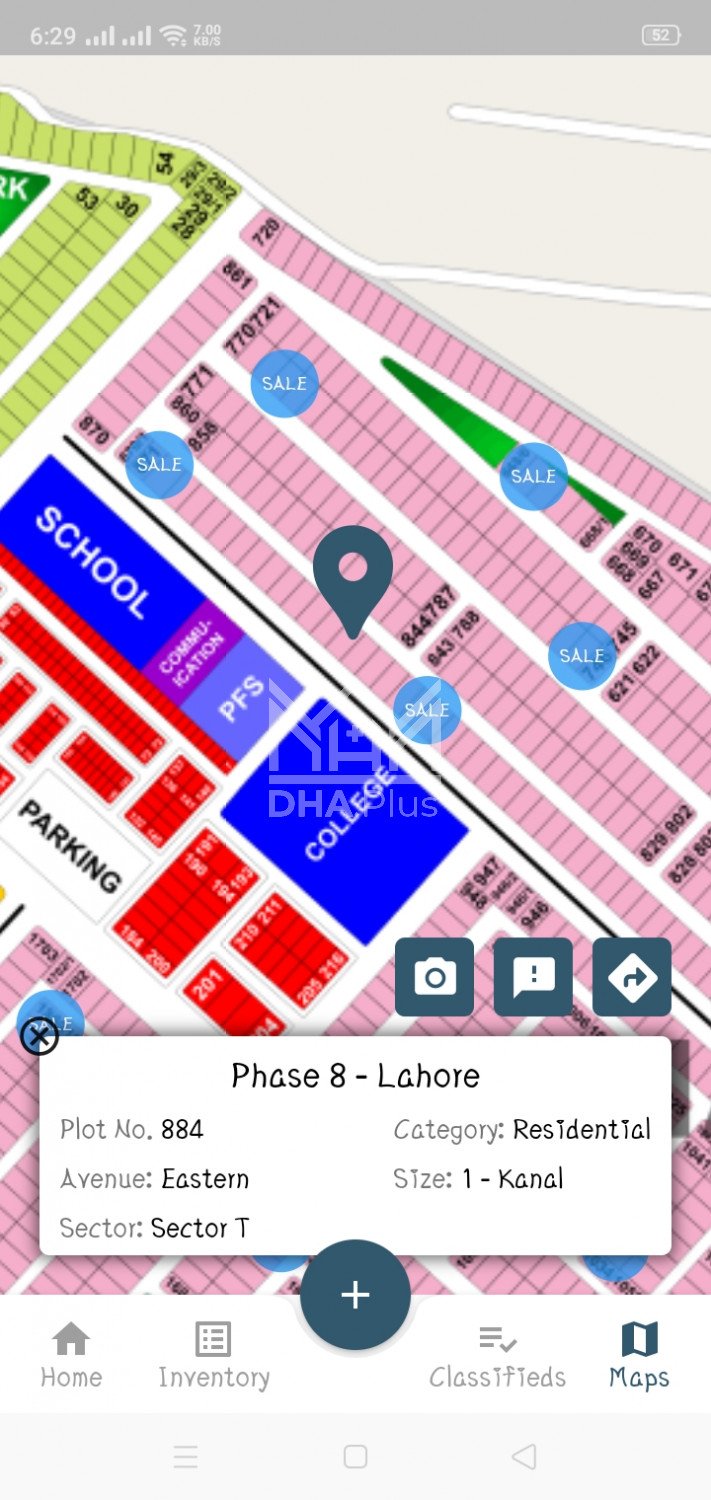
Task: Go to the Home tab
Action: point(71,1355)
